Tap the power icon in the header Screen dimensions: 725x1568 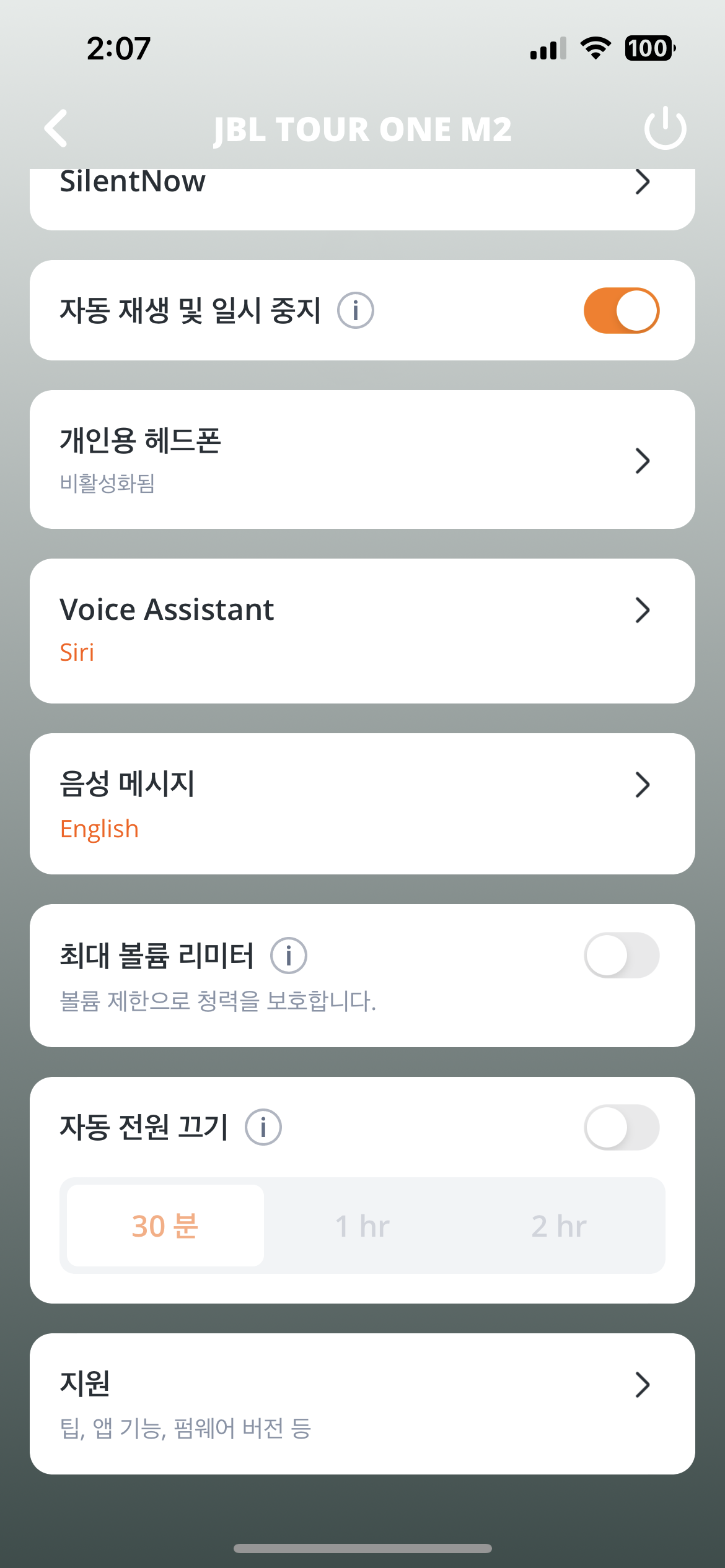(x=665, y=128)
